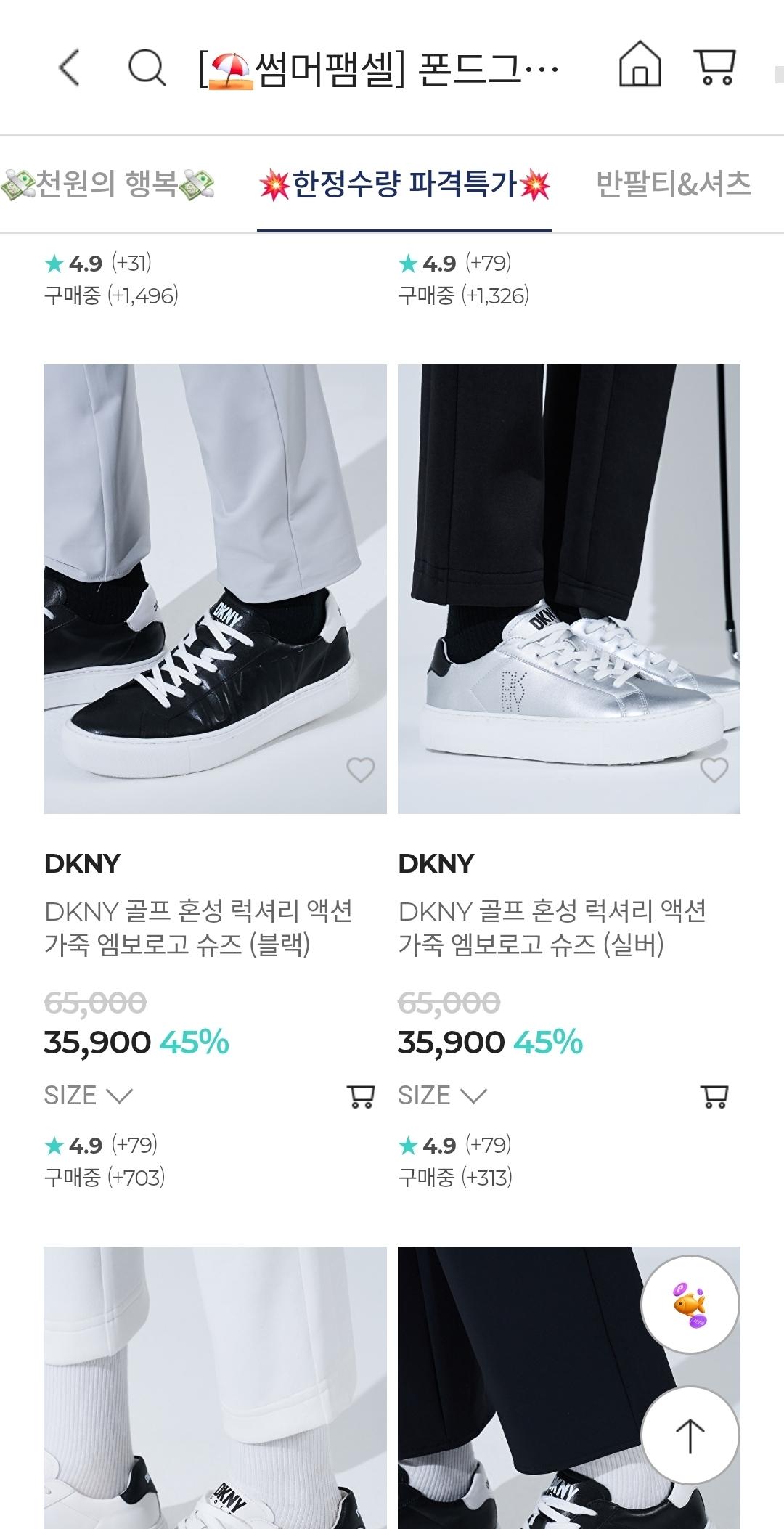Open search with the magnifier icon
The image size is (784, 1529).
coord(147,68)
